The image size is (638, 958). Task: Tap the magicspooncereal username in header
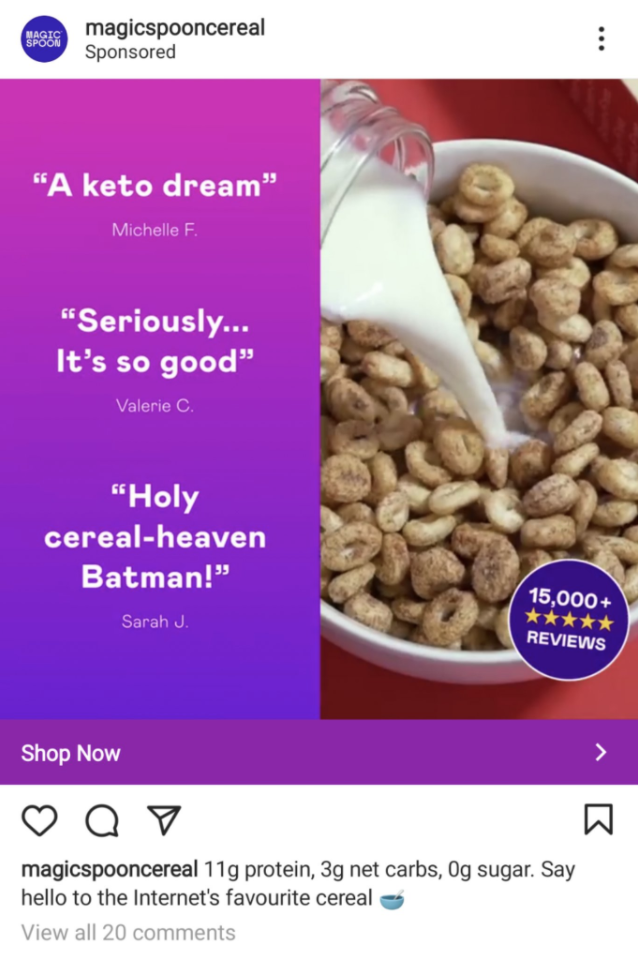[175, 27]
